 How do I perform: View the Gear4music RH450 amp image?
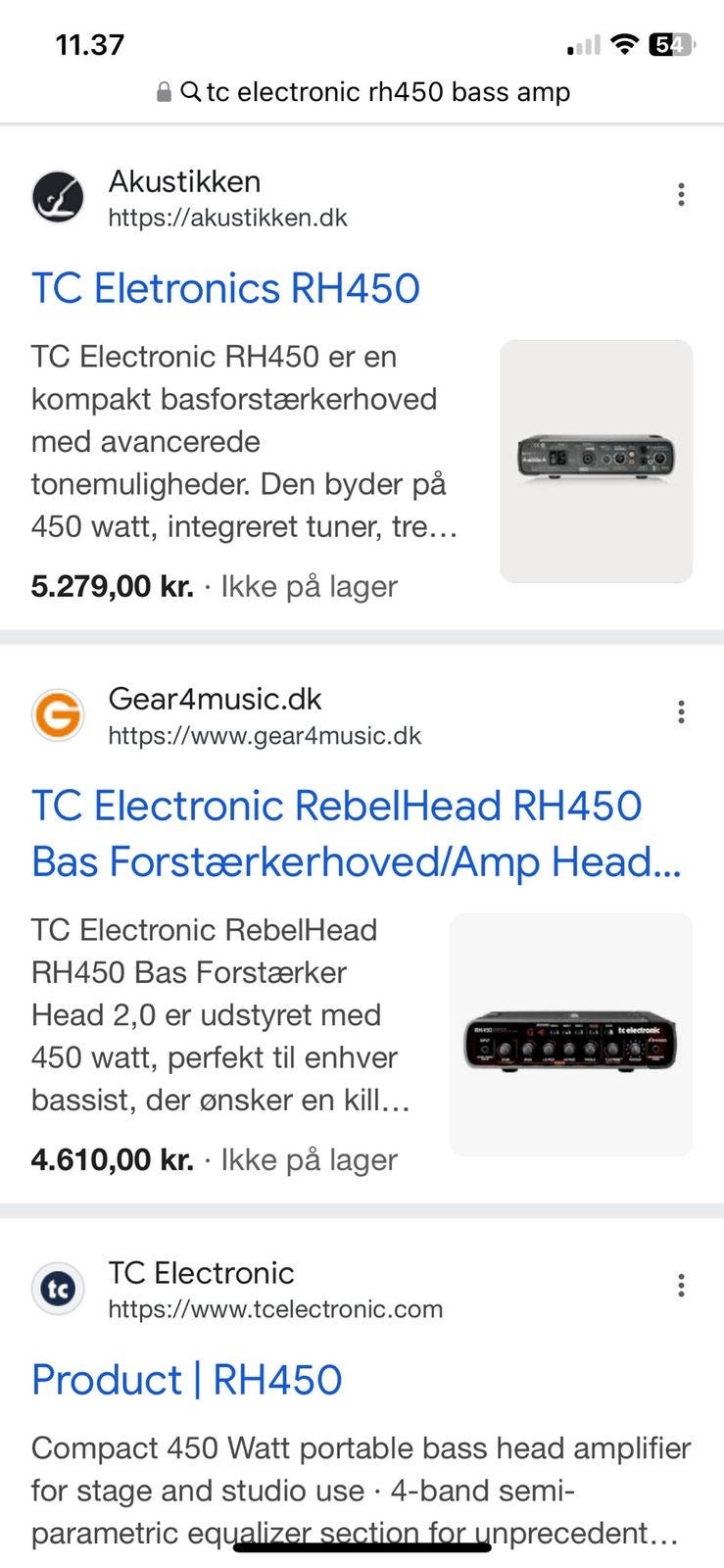(570, 1035)
